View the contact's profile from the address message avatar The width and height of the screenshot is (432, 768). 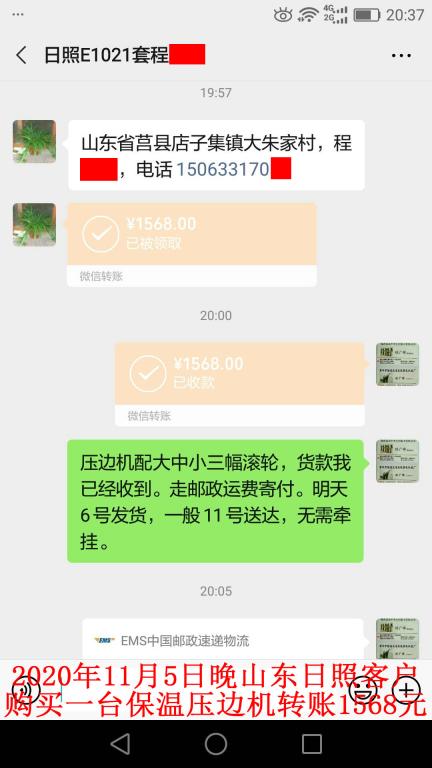(34, 141)
